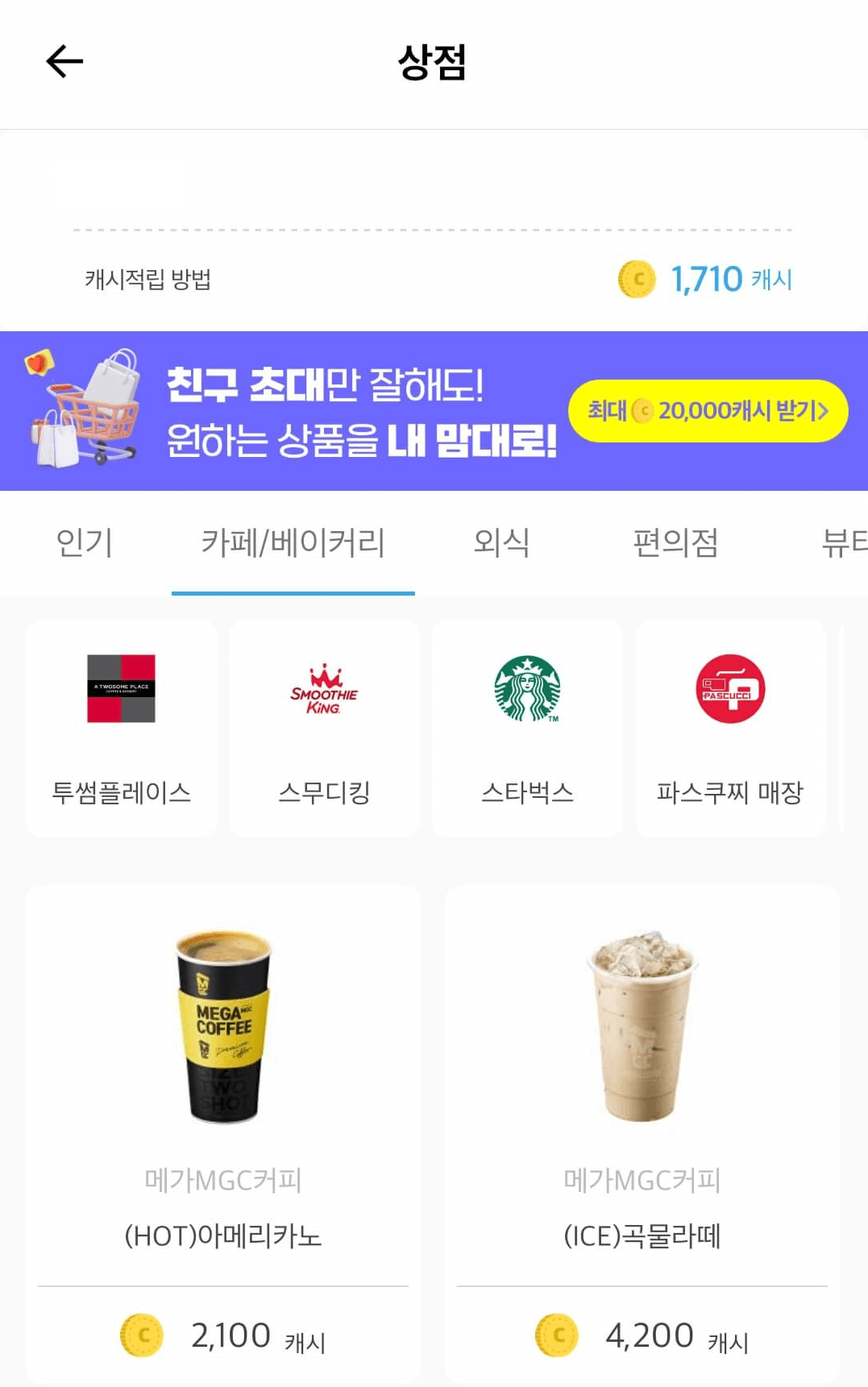The height and width of the screenshot is (1387, 868).
Task: Switch to the 외식 tab
Action: click(500, 544)
